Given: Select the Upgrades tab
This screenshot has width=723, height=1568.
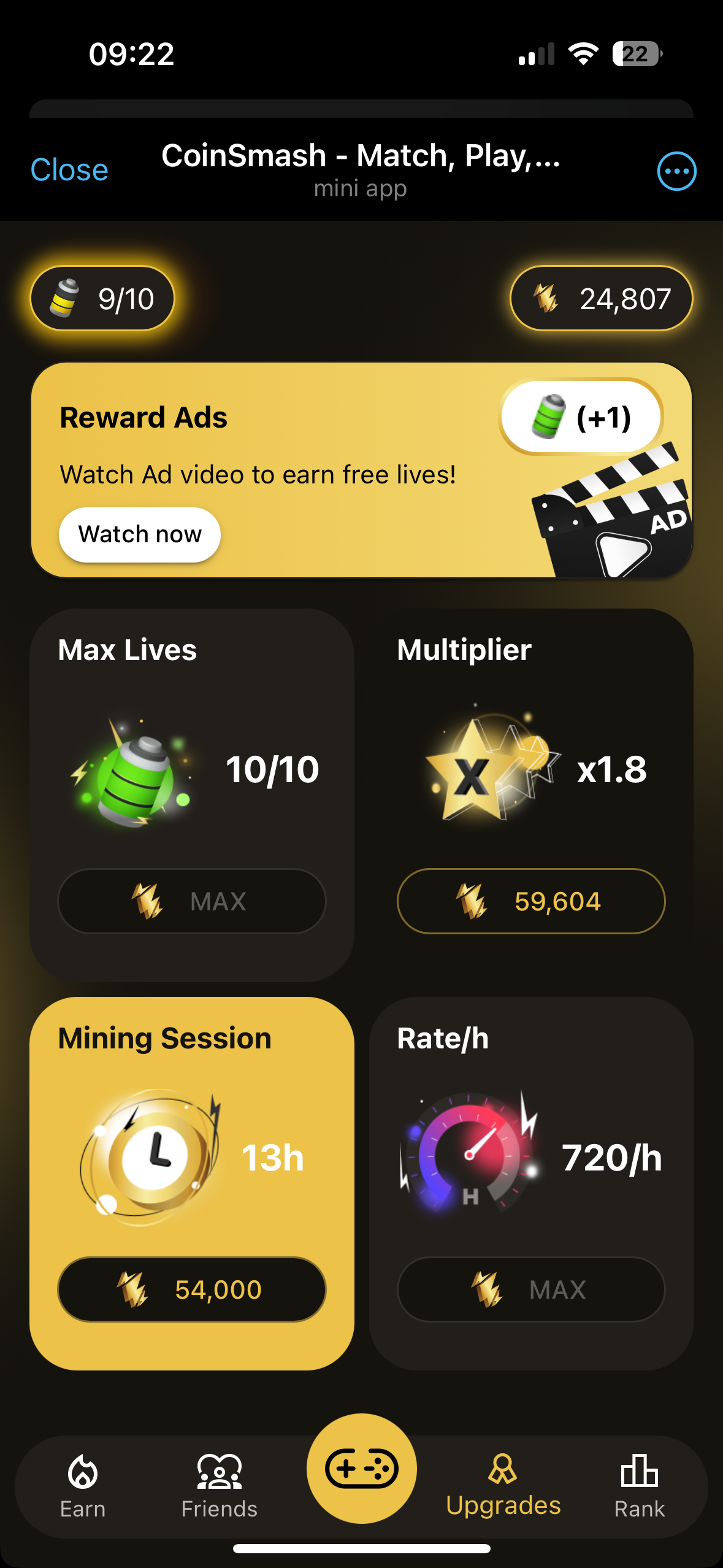Looking at the screenshot, I should [x=503, y=1486].
